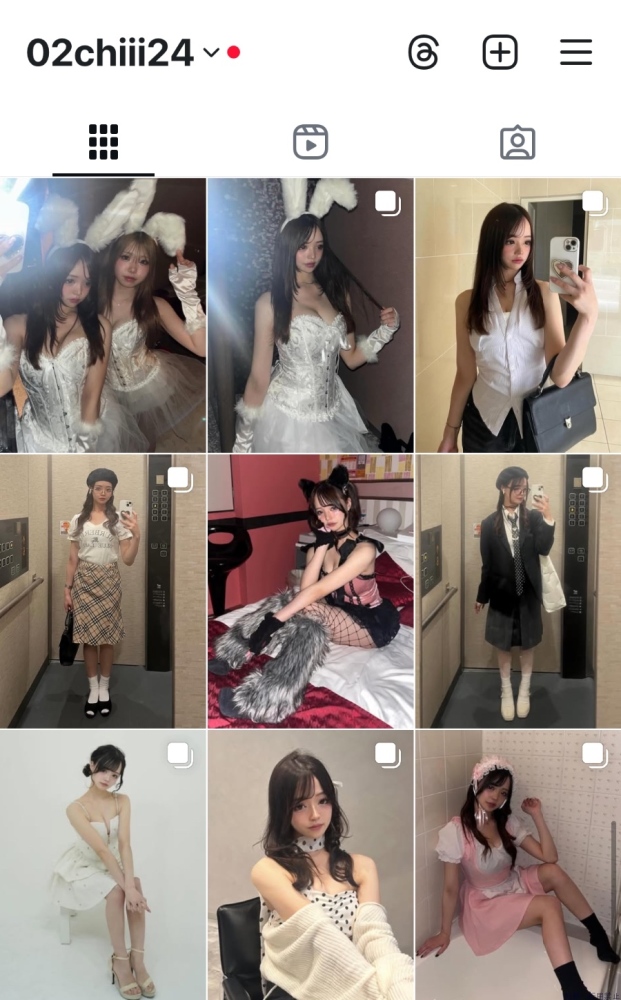Image resolution: width=621 pixels, height=1000 pixels.
Task: Open the account switcher next to 02chiii24
Action: [x=211, y=53]
